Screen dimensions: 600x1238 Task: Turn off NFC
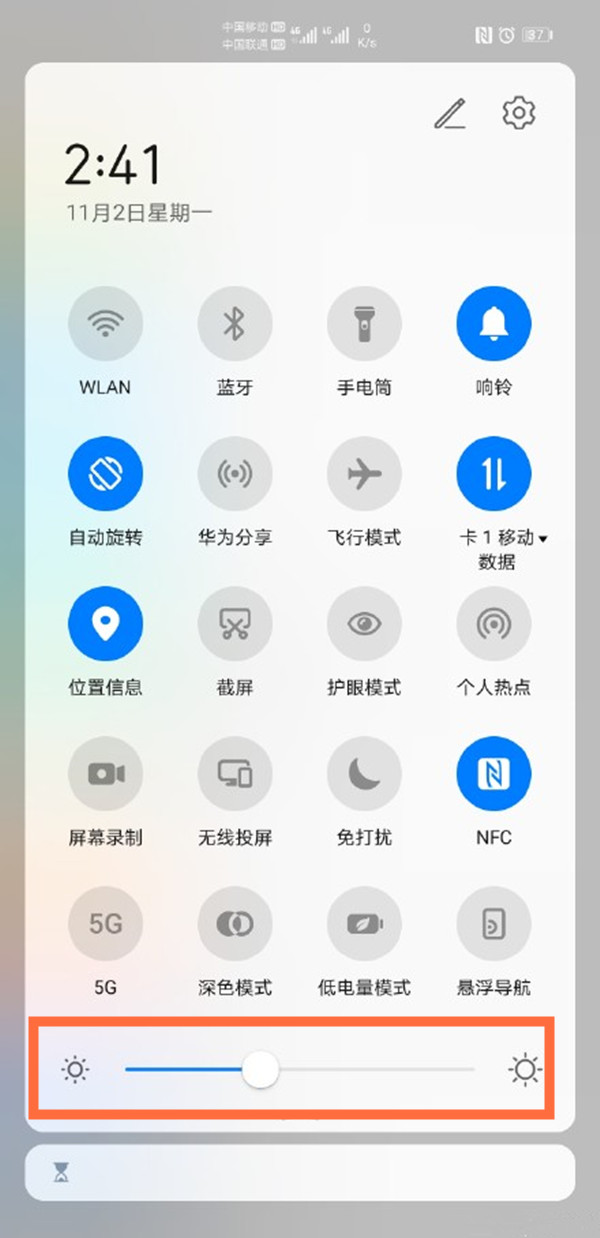[x=493, y=773]
